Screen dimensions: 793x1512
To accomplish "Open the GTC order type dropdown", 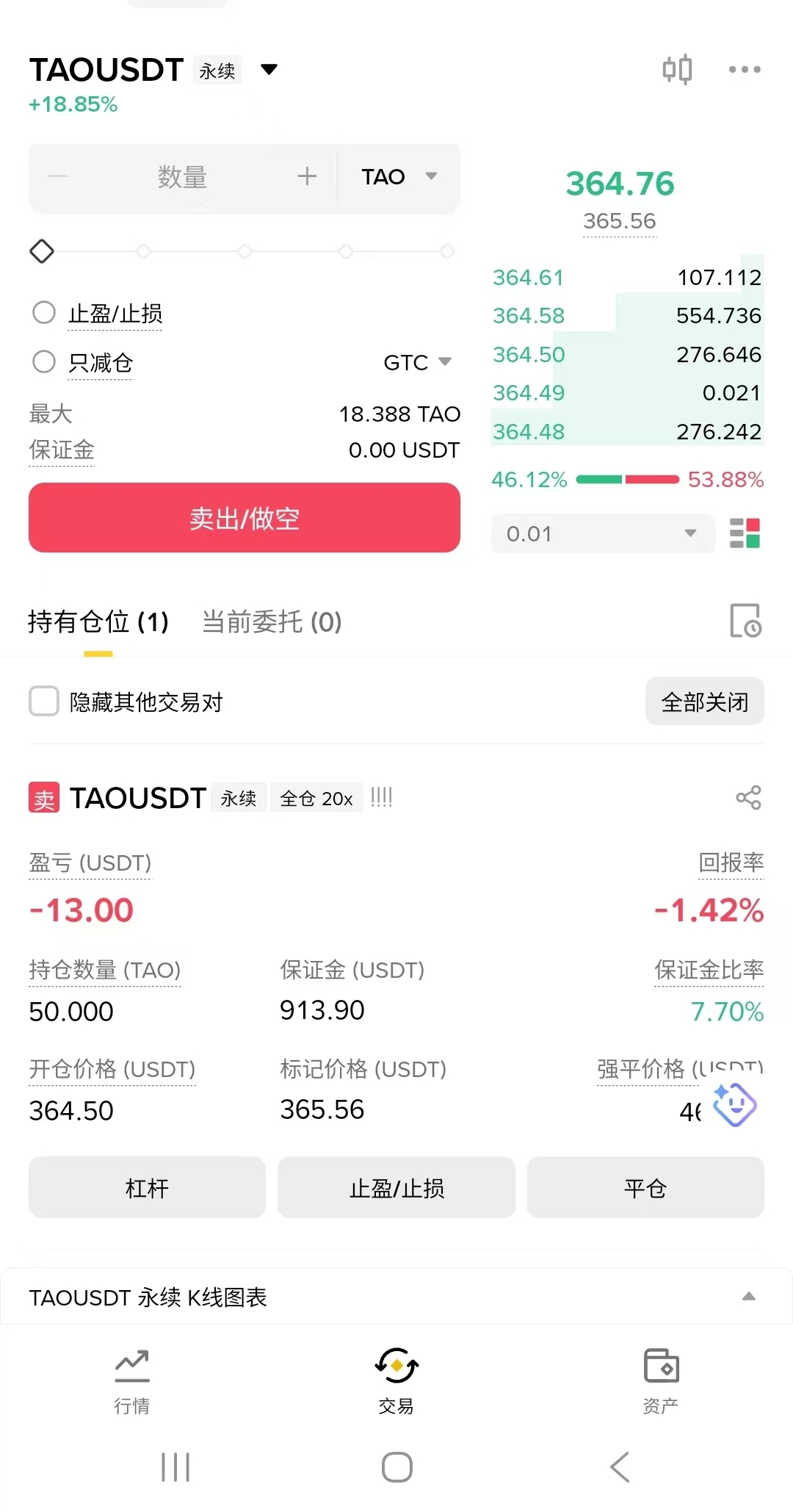I will point(417,362).
